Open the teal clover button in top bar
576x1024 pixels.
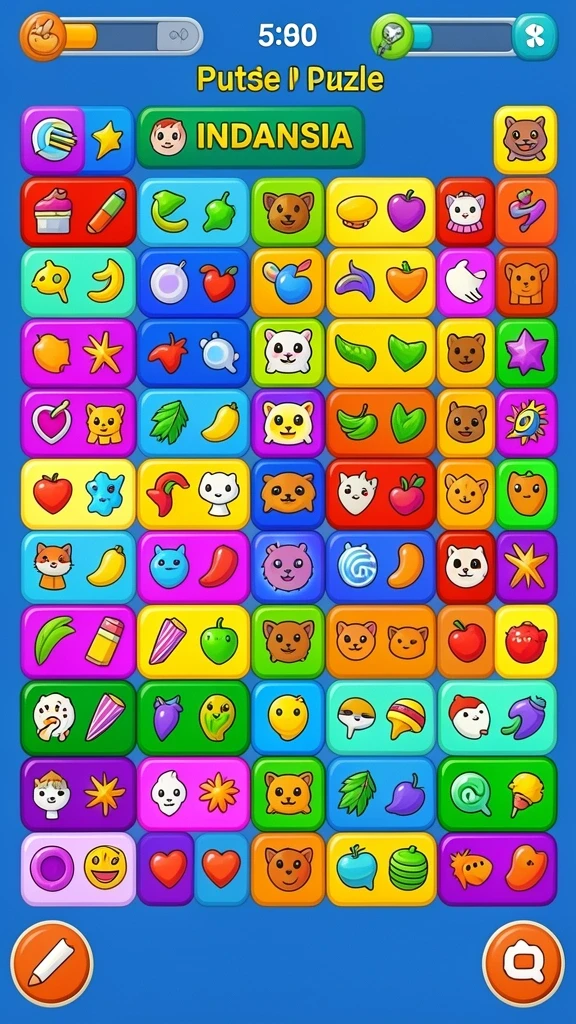click(x=535, y=37)
